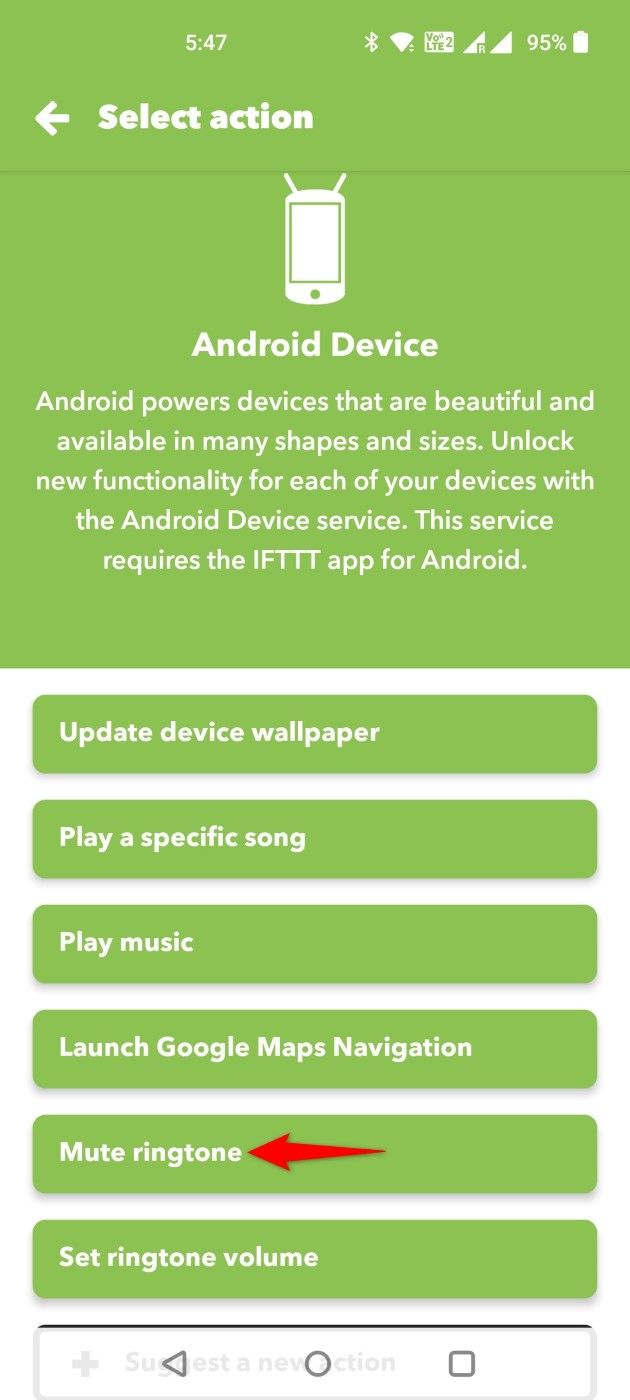Pick the Play music action
The height and width of the screenshot is (1400, 630).
click(314, 943)
